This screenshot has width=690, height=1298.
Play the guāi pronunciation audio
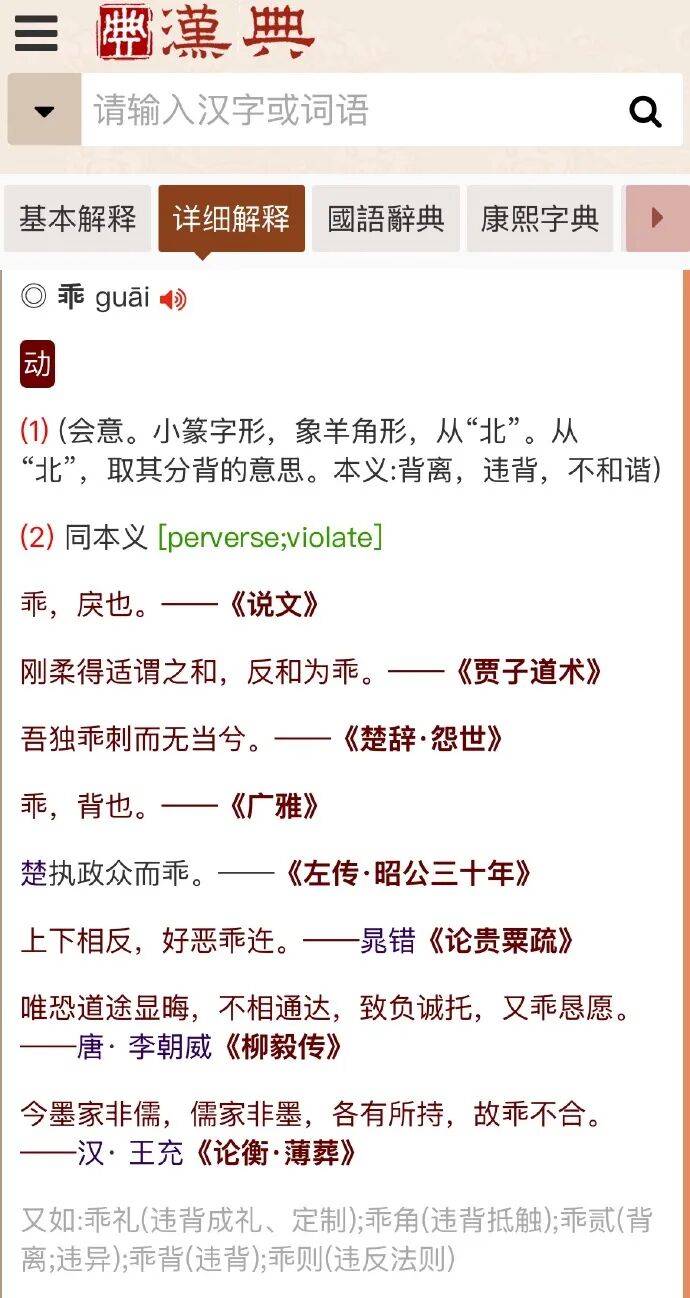click(174, 299)
